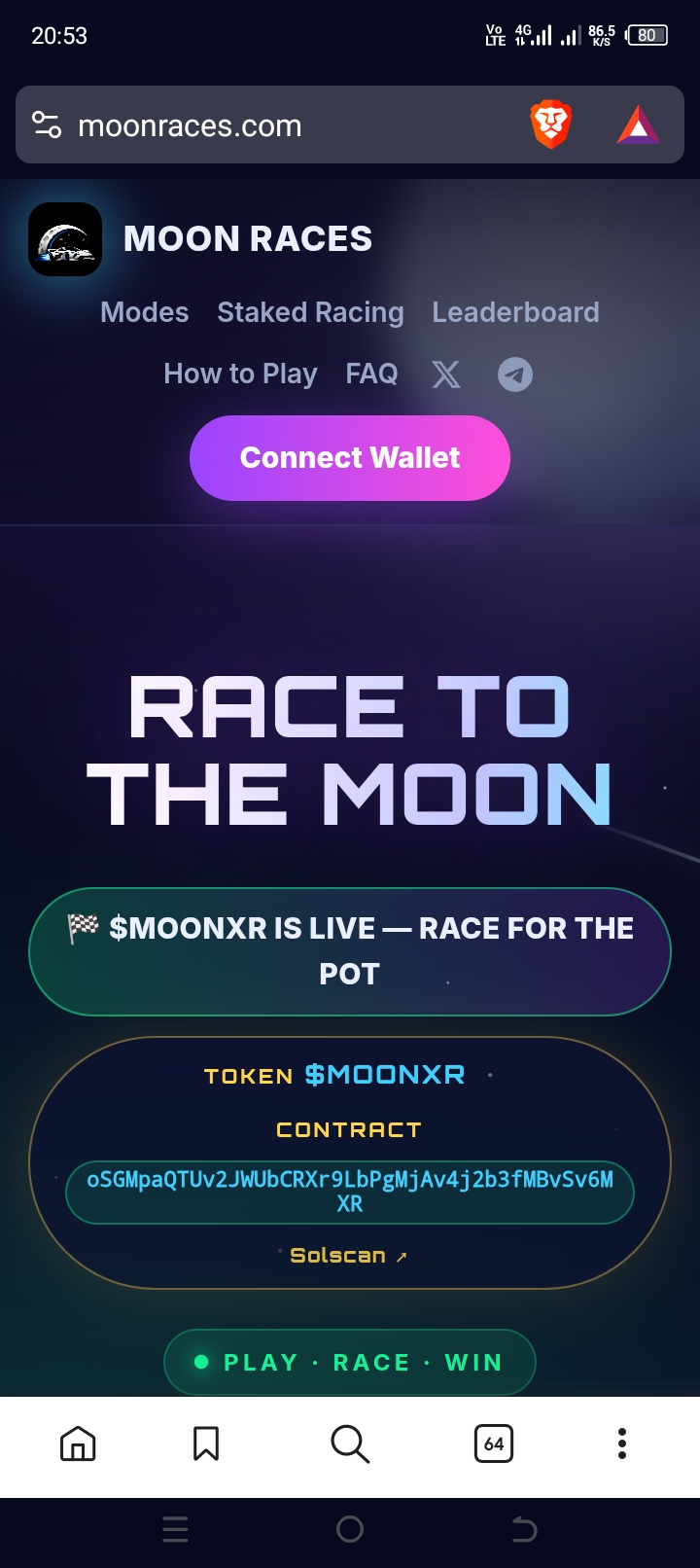Copy the $MOONXR contract address

[x=350, y=1192]
